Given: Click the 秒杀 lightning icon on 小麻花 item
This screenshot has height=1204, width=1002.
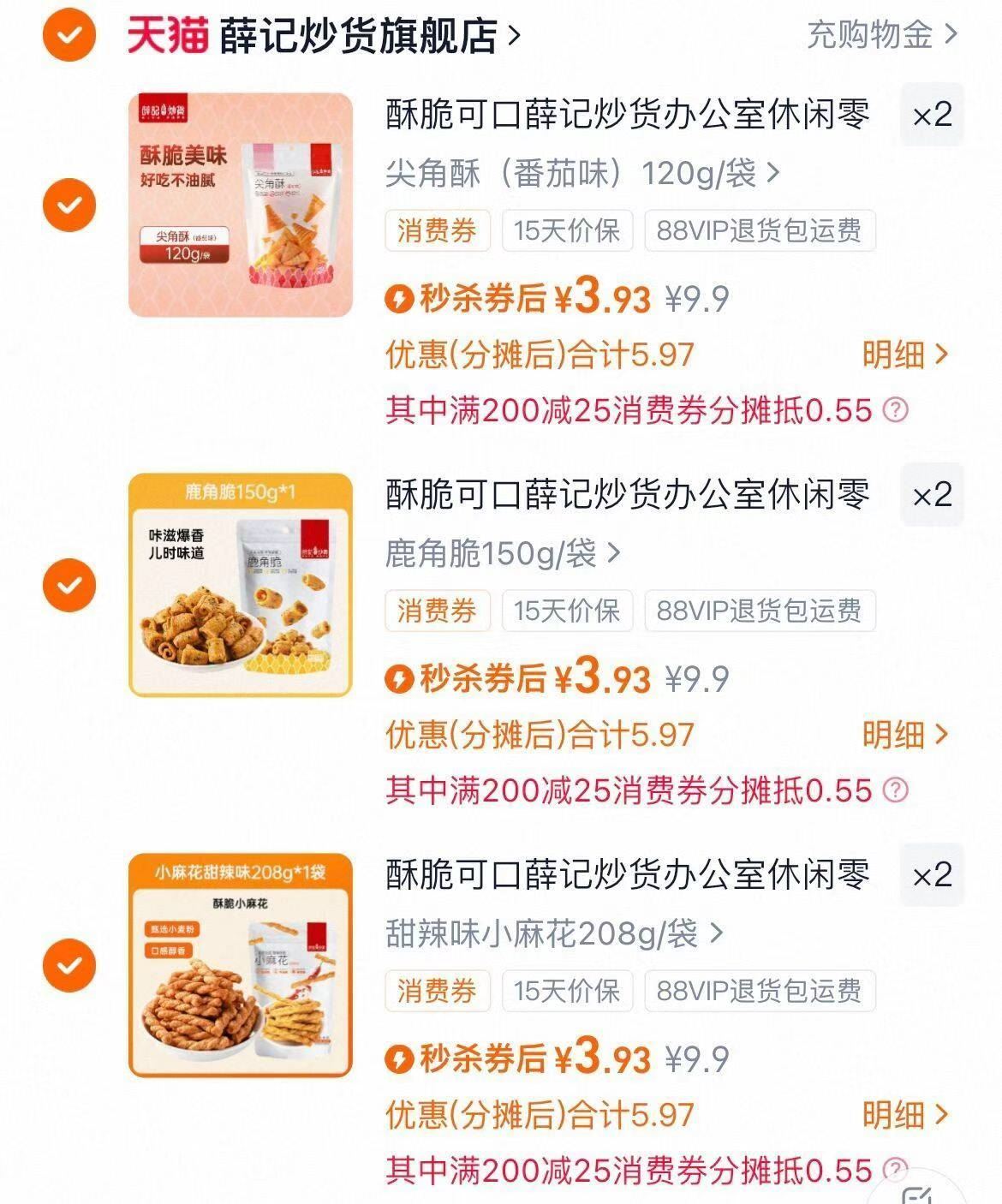Looking at the screenshot, I should (x=401, y=1059).
